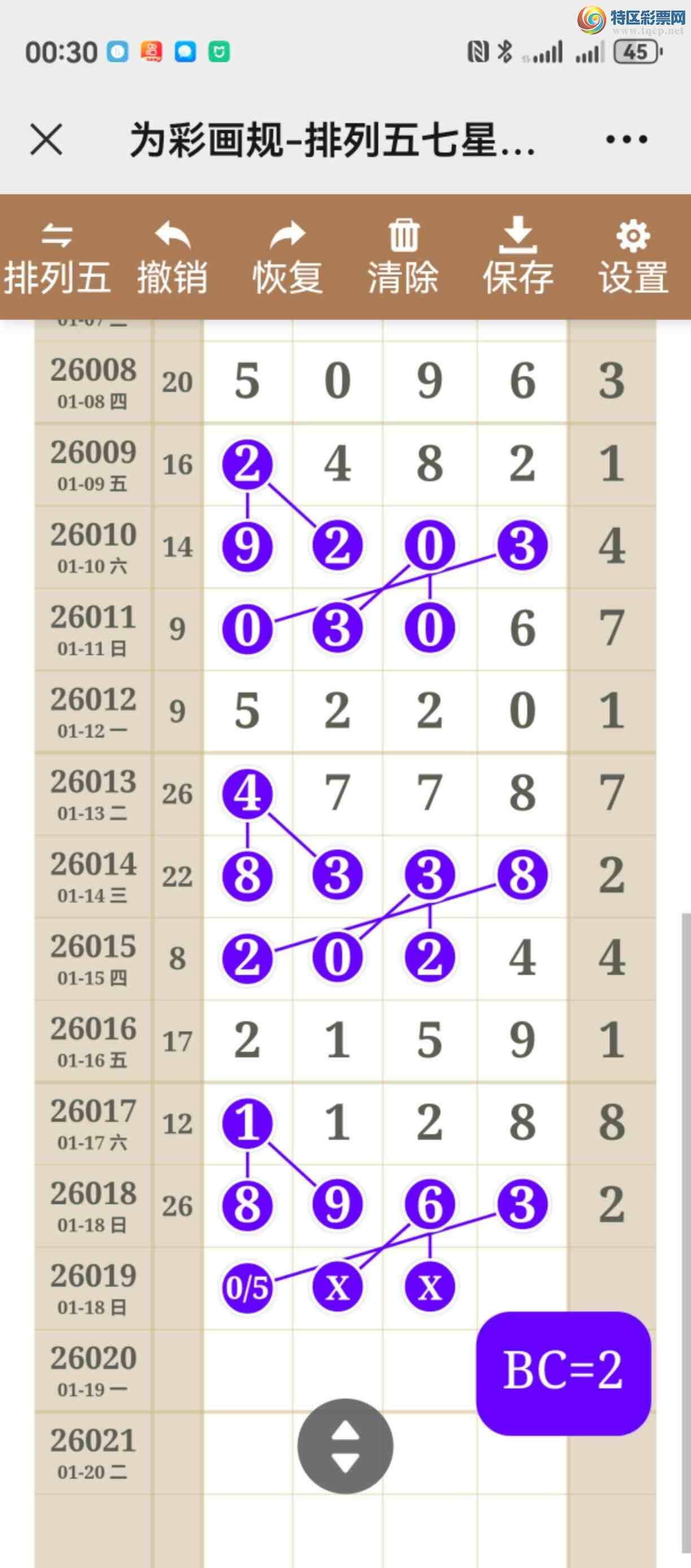Viewport: 691px width, 1568px height.
Task: Open 设置 settings
Action: pyautogui.click(x=633, y=258)
